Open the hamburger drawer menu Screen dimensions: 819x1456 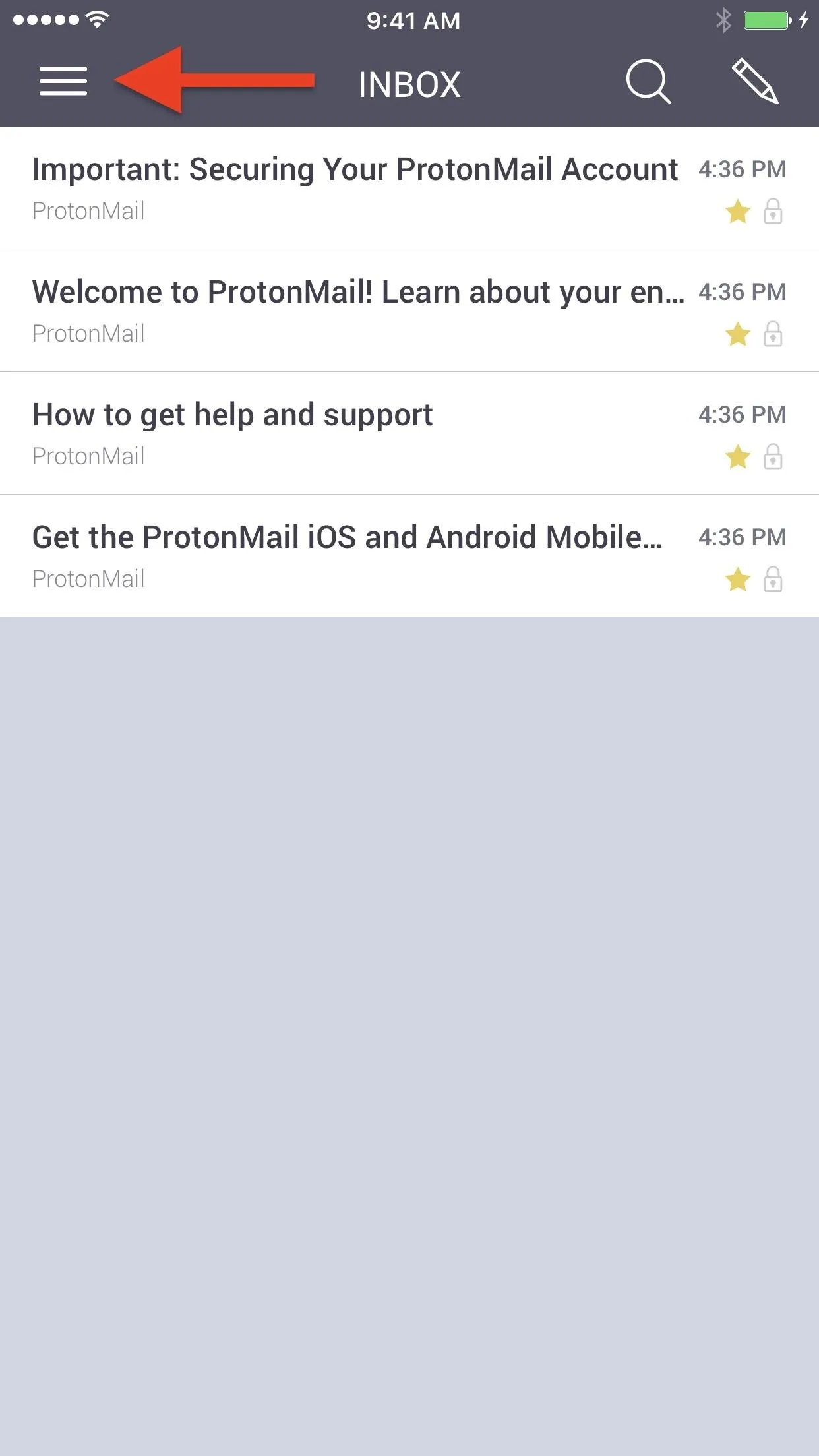click(63, 82)
